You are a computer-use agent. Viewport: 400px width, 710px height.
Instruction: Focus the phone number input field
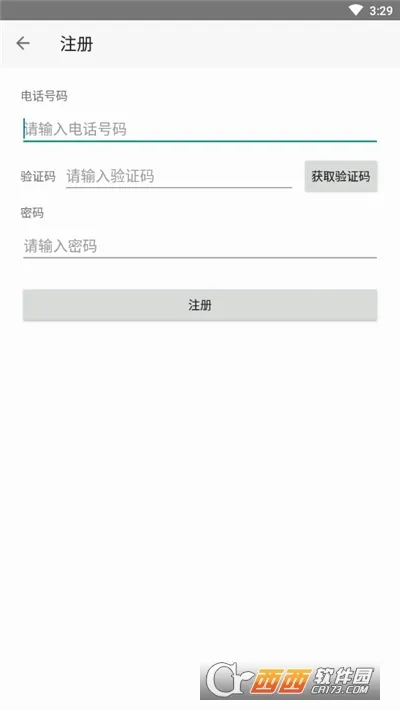[x=200, y=130]
